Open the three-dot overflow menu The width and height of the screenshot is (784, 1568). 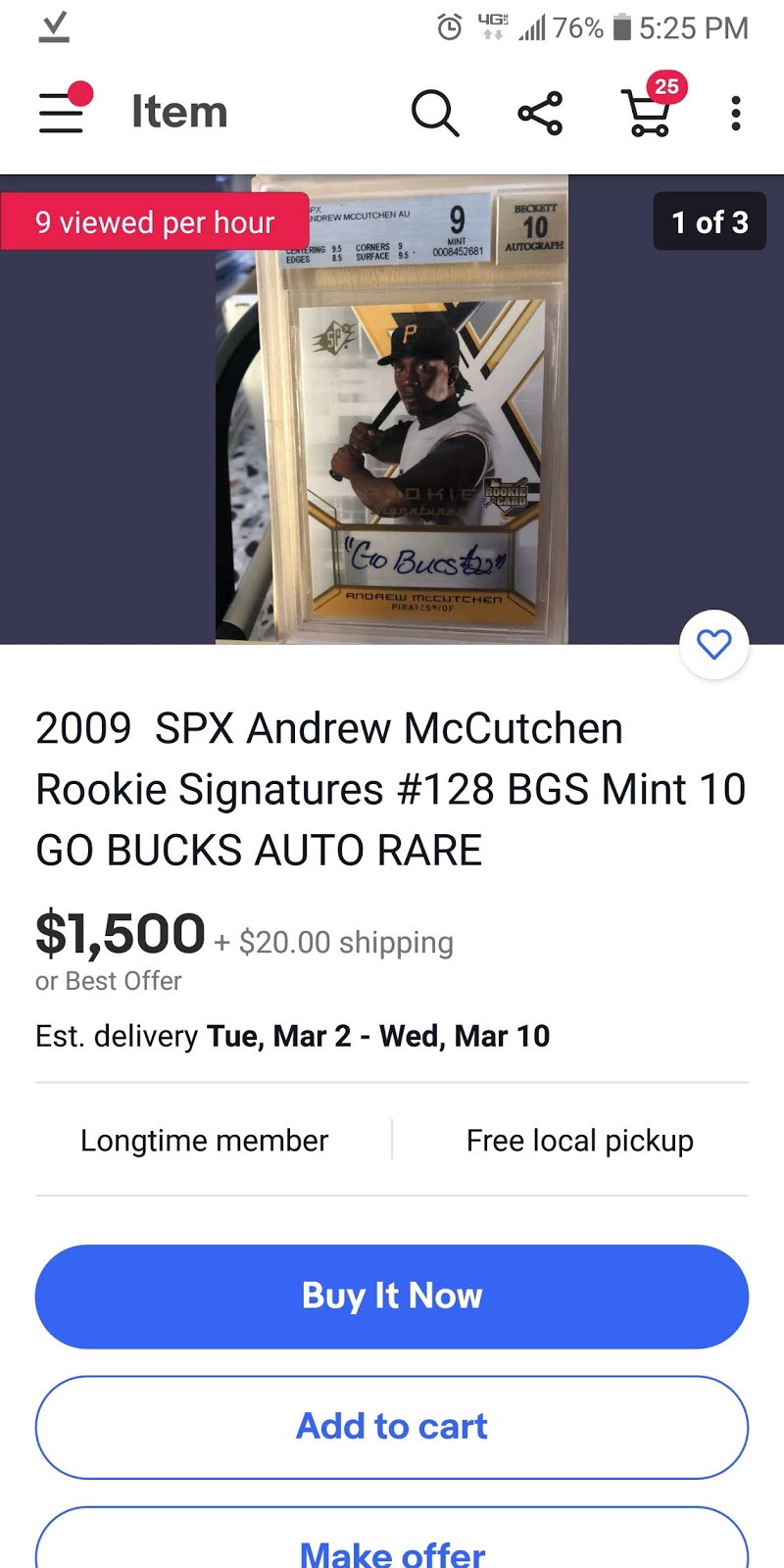pyautogui.click(x=736, y=113)
